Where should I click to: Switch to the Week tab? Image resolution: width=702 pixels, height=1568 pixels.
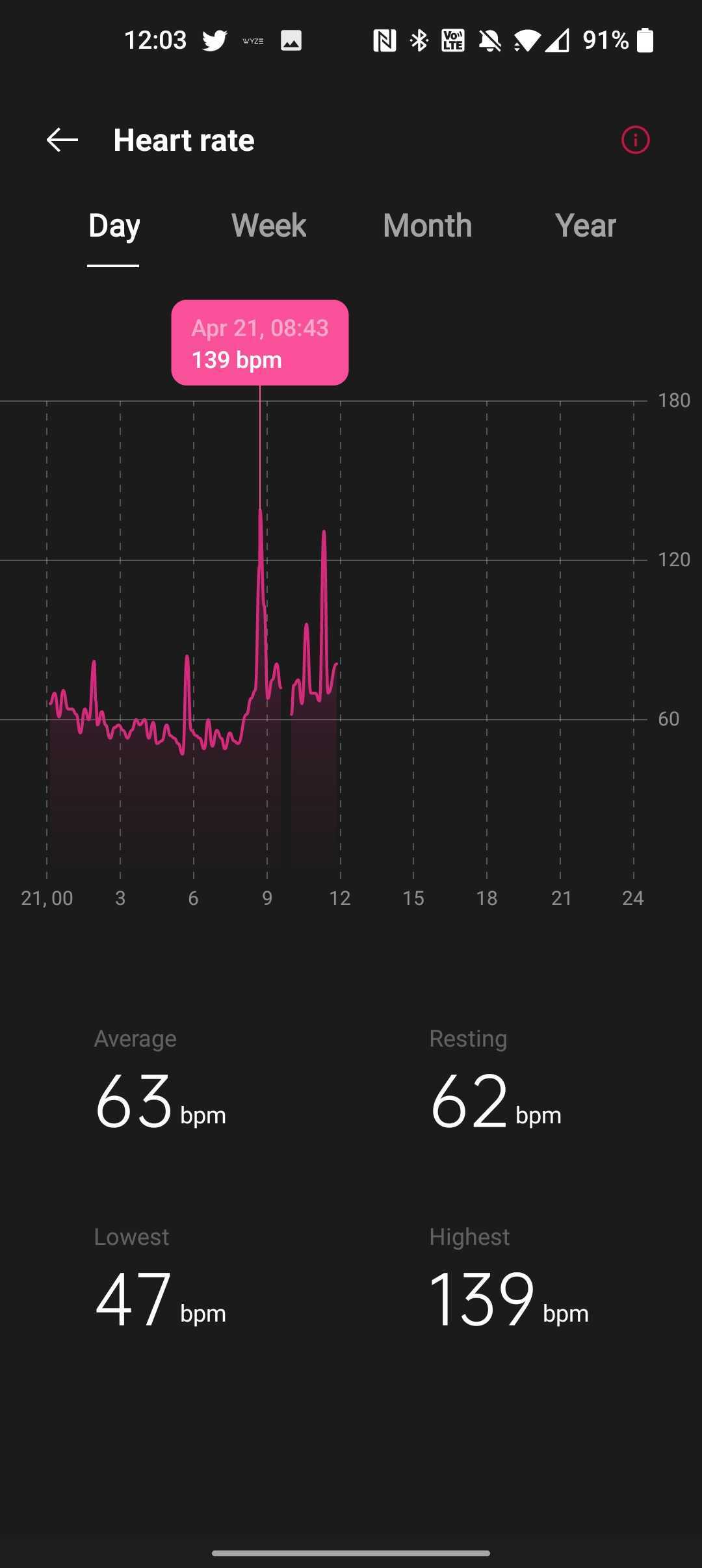pyautogui.click(x=268, y=226)
